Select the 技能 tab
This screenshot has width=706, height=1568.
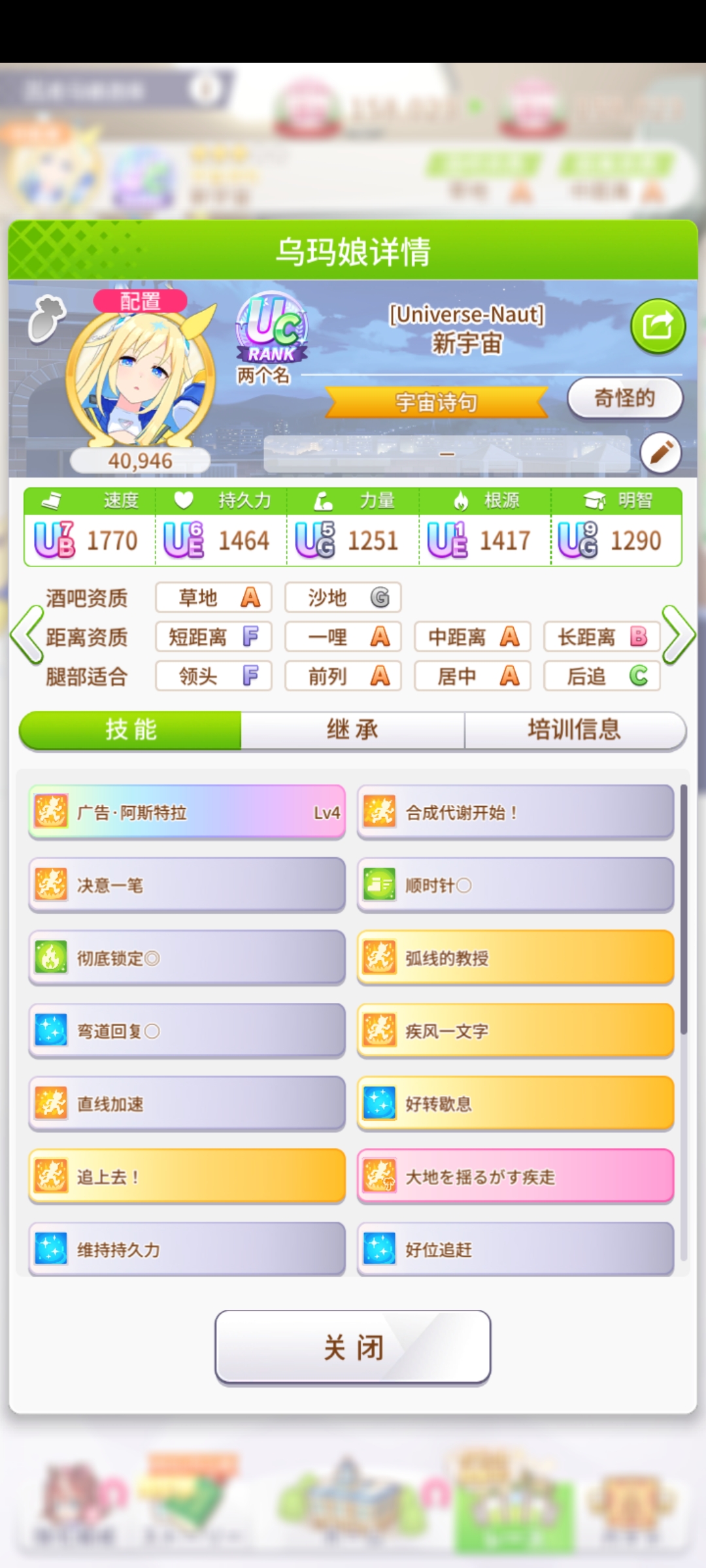click(131, 730)
